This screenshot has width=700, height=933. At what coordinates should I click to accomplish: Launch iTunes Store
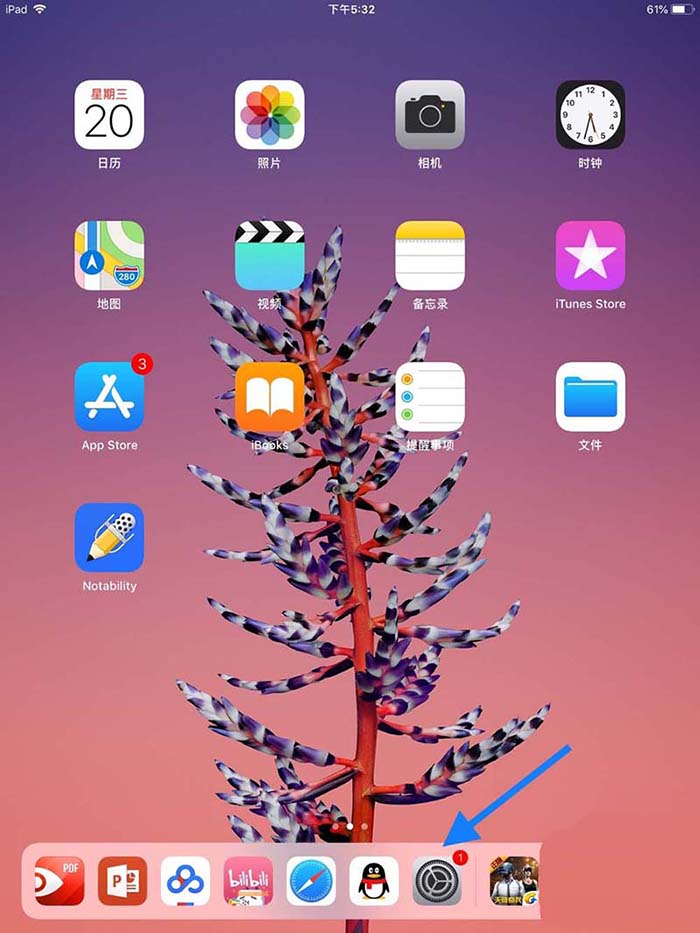click(590, 256)
